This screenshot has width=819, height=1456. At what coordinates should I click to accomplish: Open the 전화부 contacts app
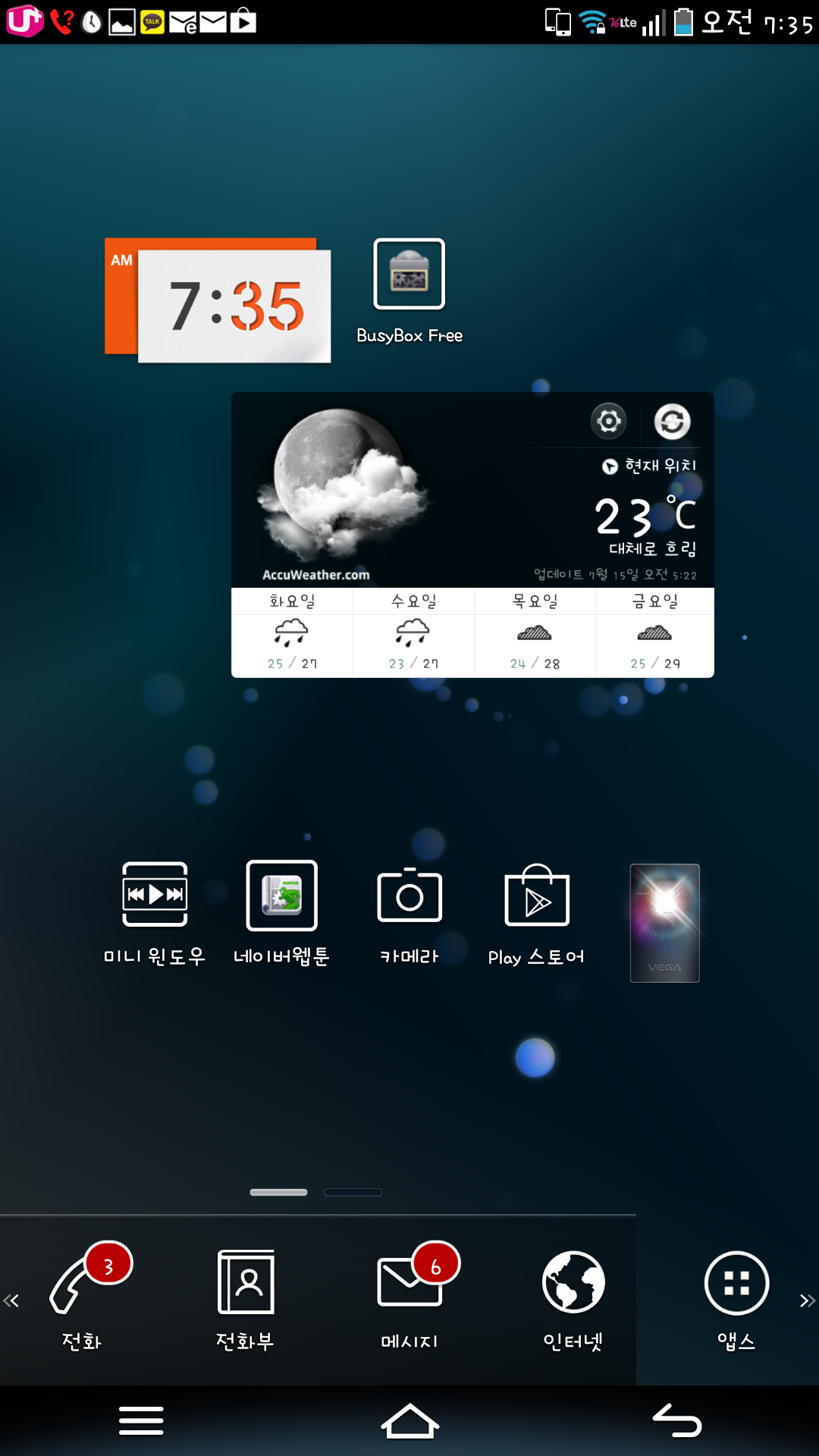246,1283
